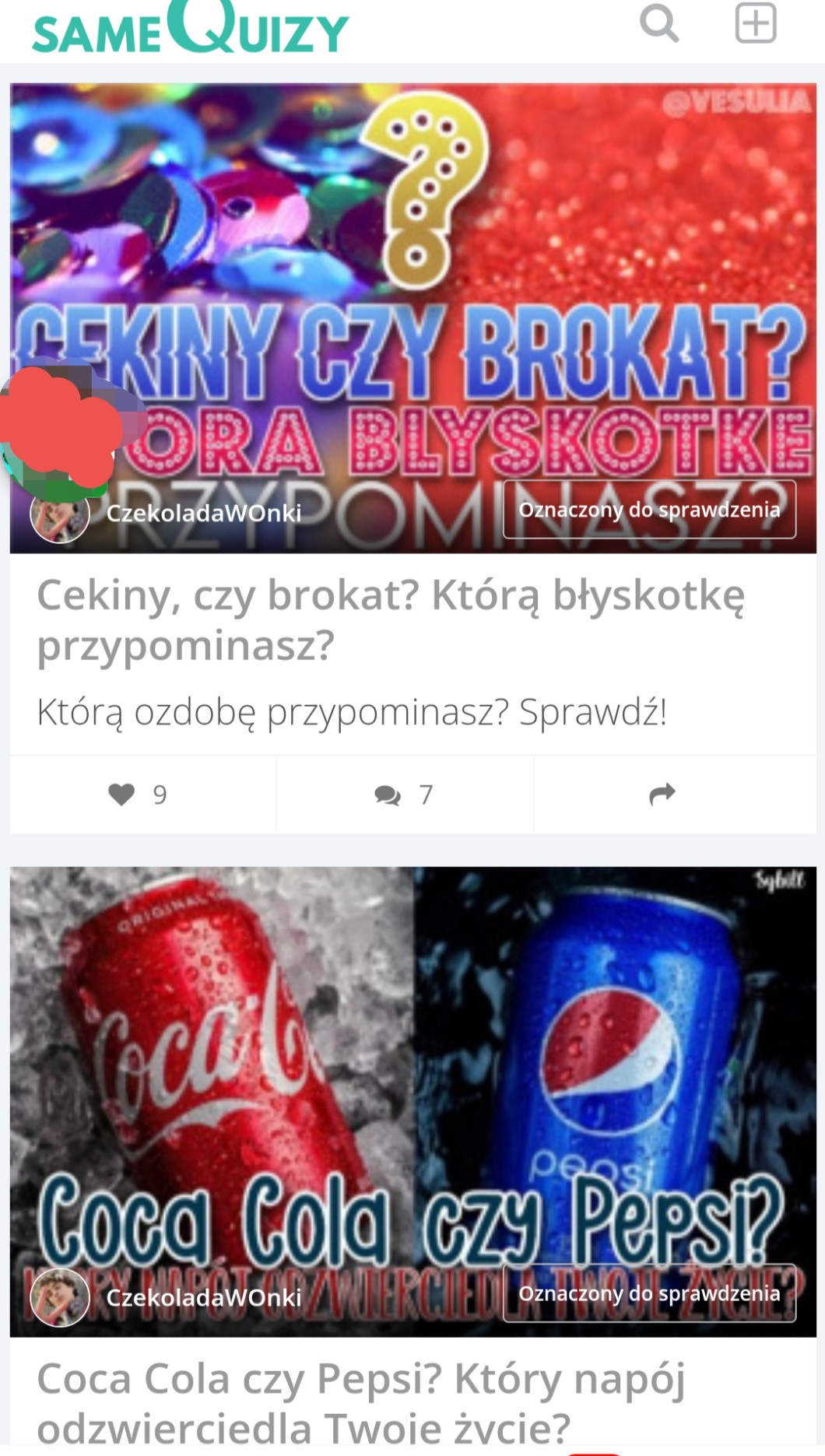Tap Oznaczony do sprawdzenia on Coca Cola quiz

pos(649,1294)
